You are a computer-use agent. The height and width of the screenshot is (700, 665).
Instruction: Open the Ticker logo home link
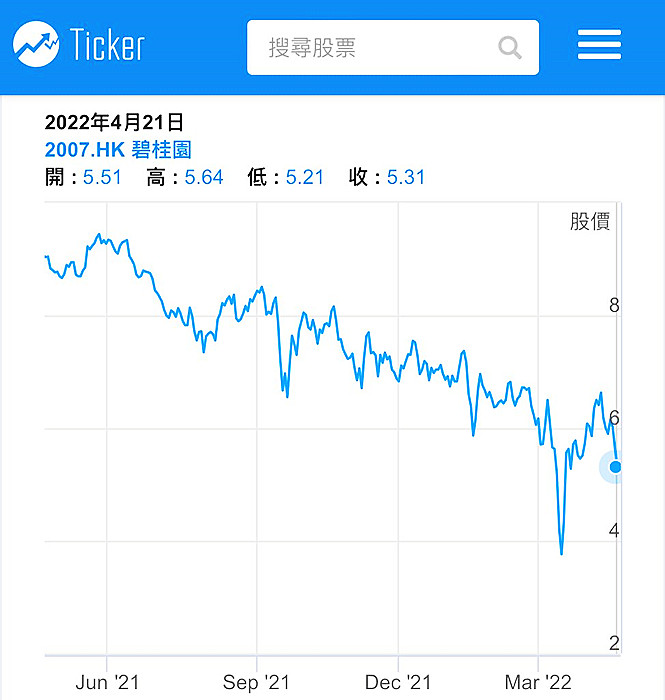79,44
